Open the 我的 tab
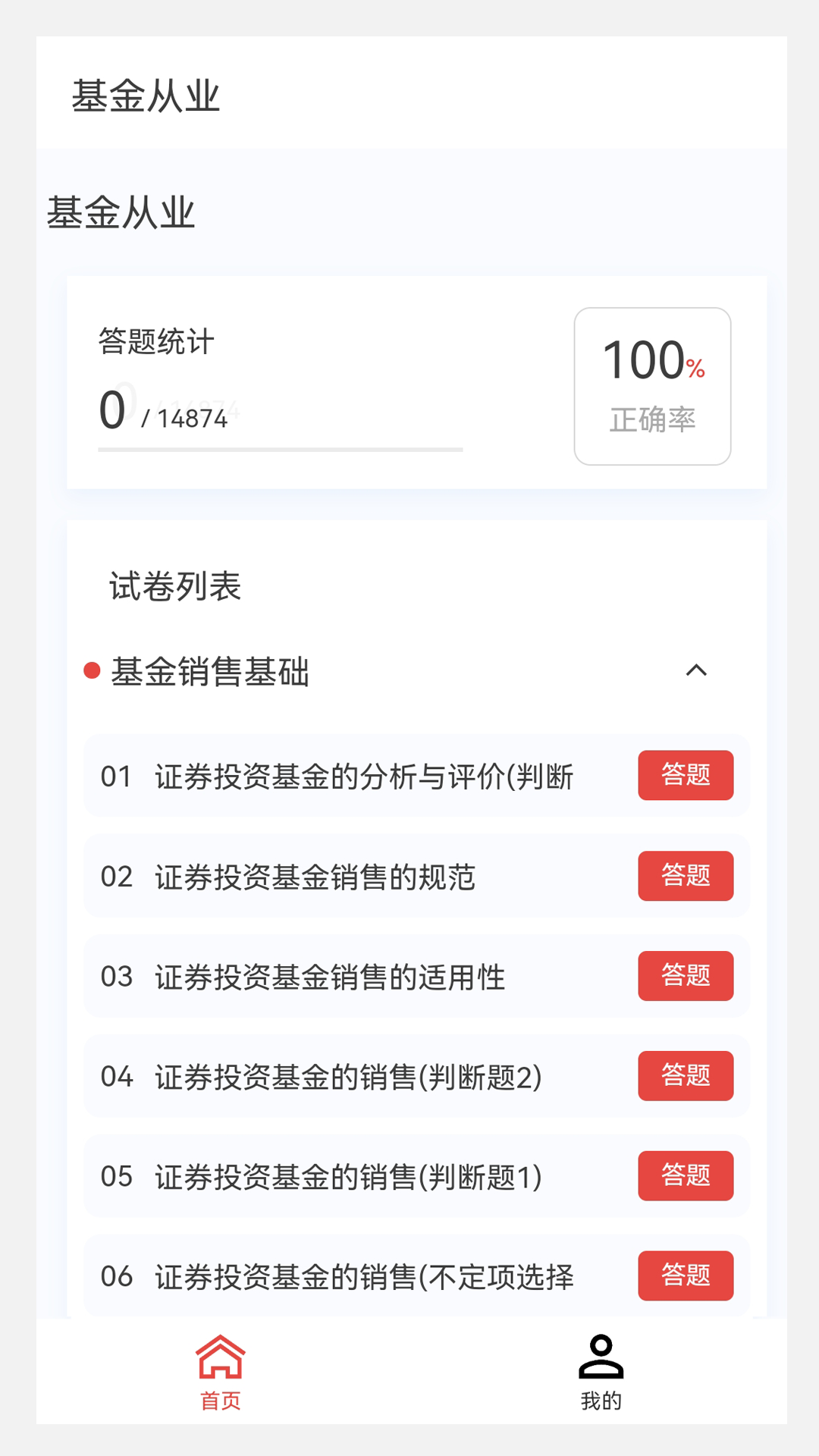Viewport: 819px width, 1456px height. click(x=601, y=1372)
